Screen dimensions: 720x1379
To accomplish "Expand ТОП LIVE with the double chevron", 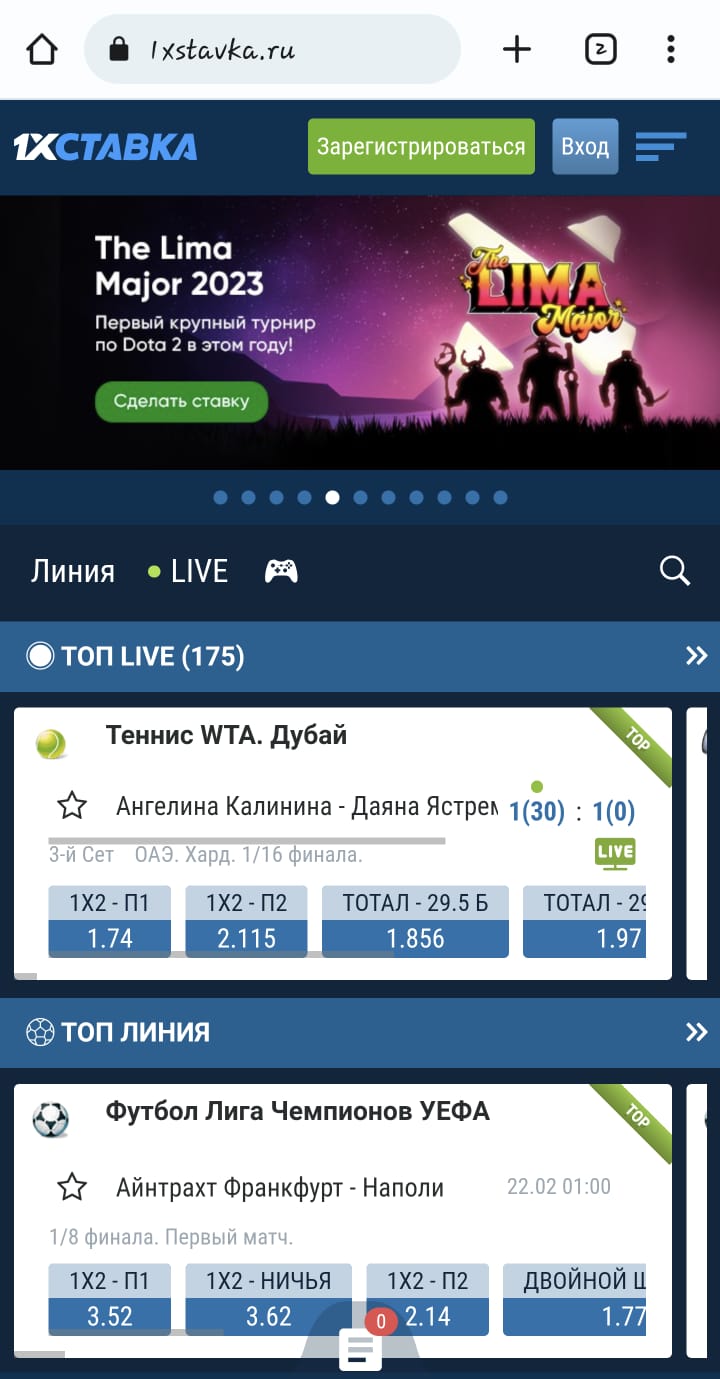I will [695, 656].
